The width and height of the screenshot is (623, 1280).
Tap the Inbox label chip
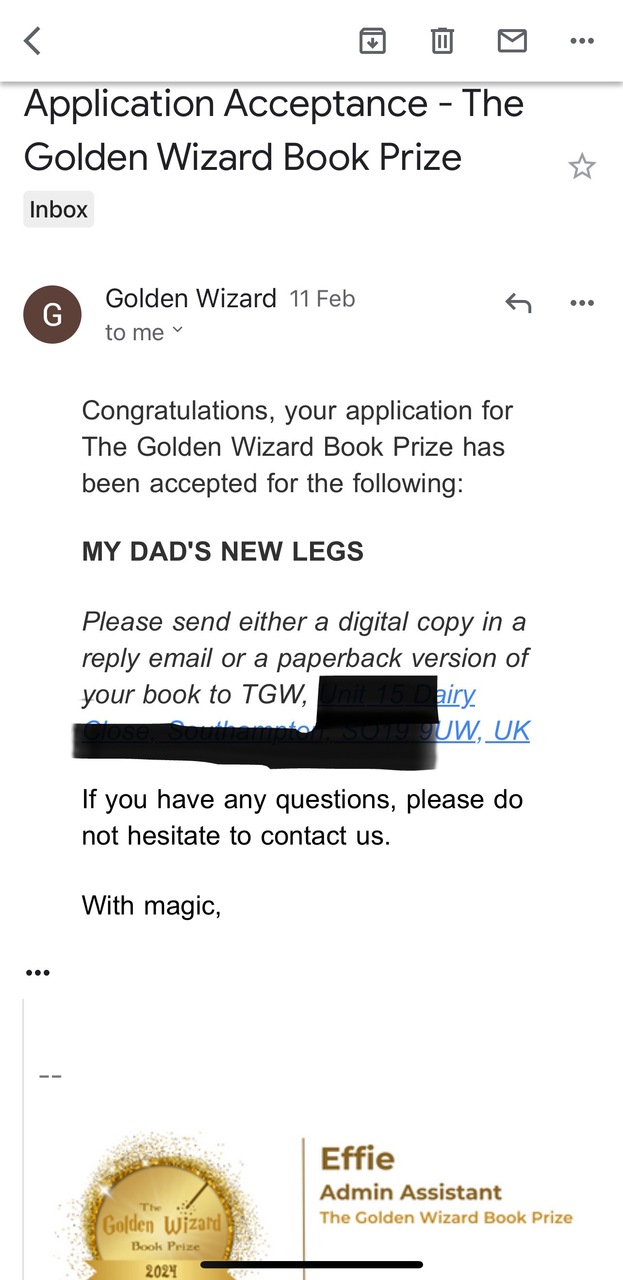59,210
